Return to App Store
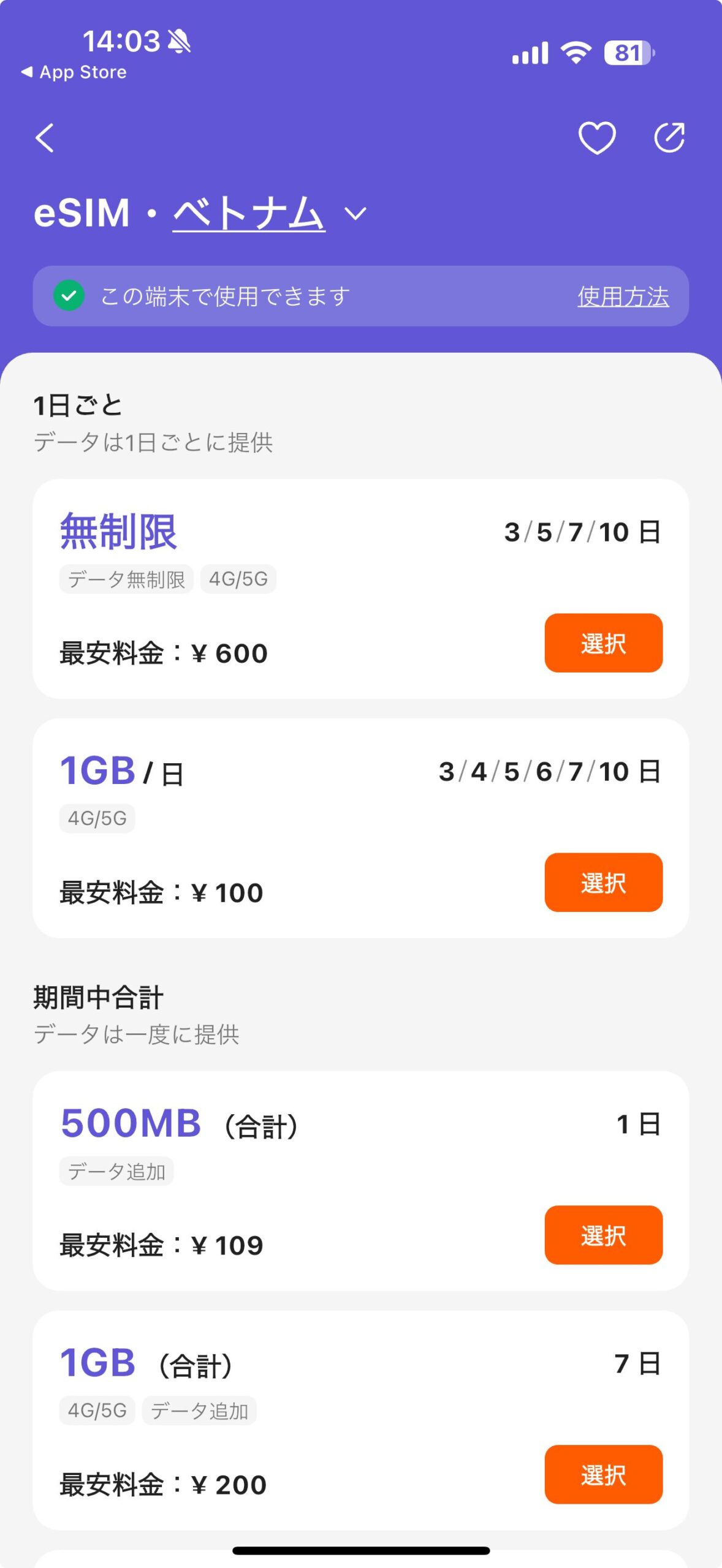Image resolution: width=722 pixels, height=1568 pixels. point(74,72)
